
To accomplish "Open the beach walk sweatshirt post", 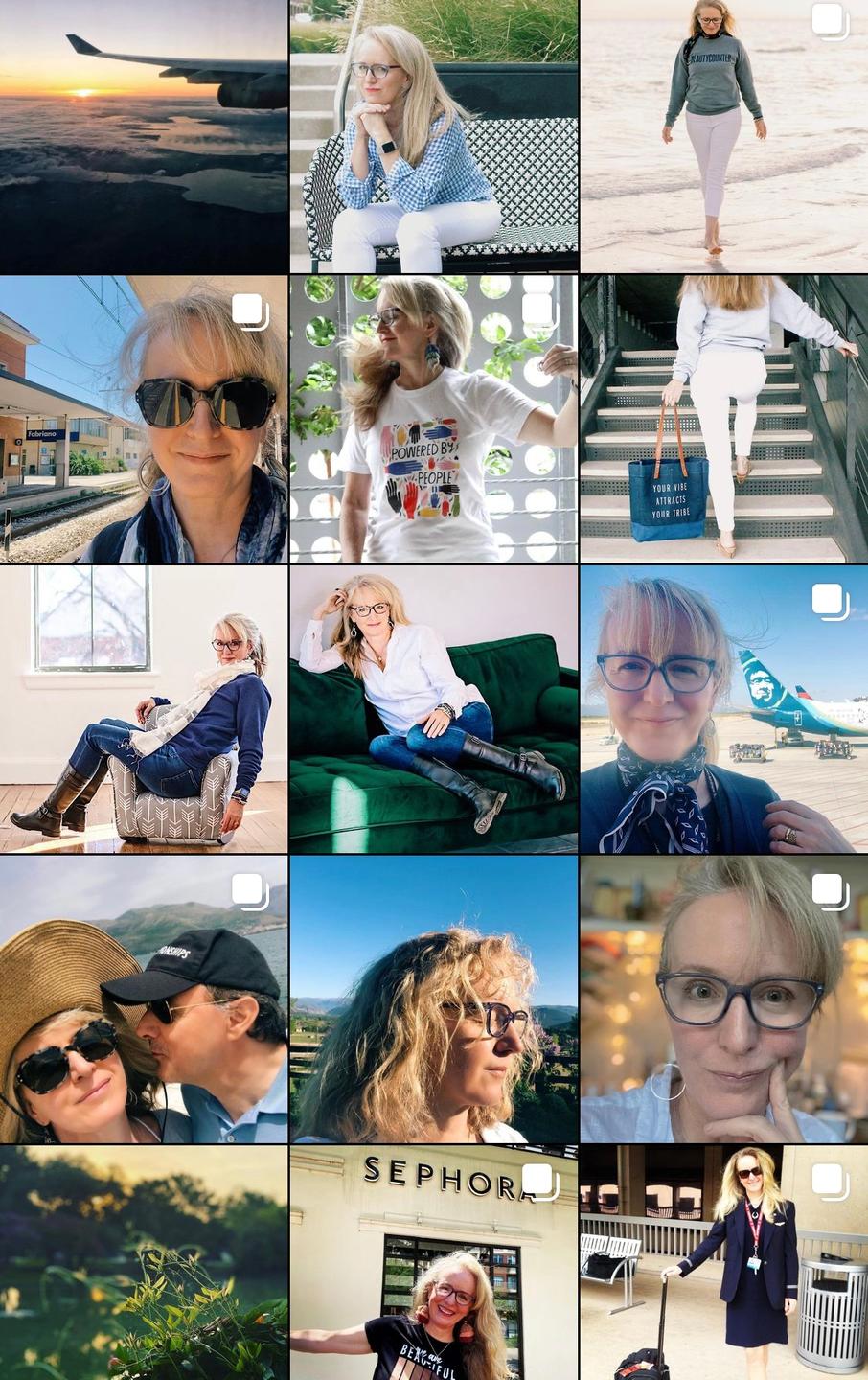I will [724, 136].
